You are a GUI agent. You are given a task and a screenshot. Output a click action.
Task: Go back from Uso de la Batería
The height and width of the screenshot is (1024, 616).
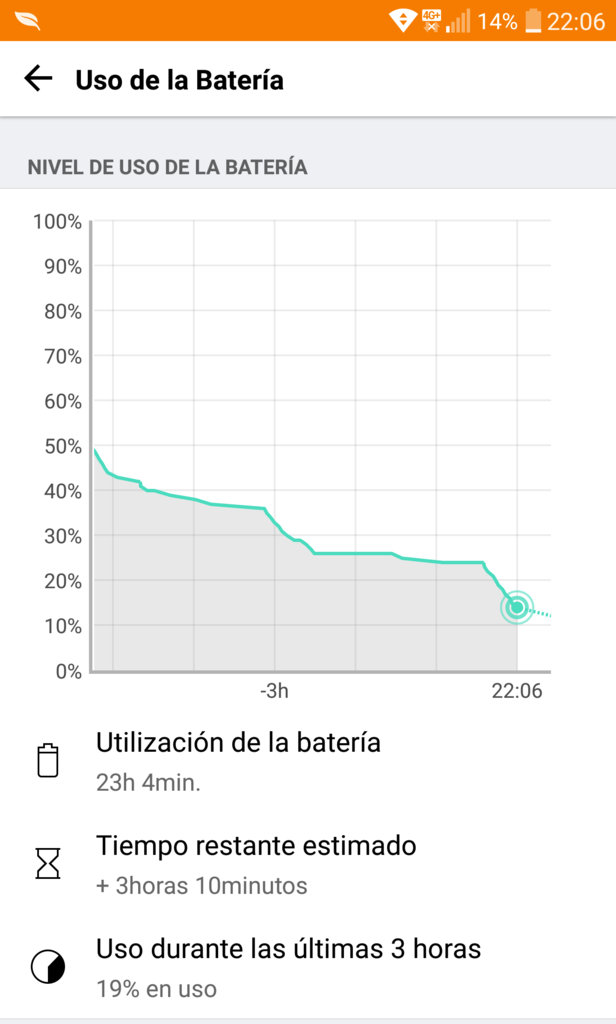38,79
